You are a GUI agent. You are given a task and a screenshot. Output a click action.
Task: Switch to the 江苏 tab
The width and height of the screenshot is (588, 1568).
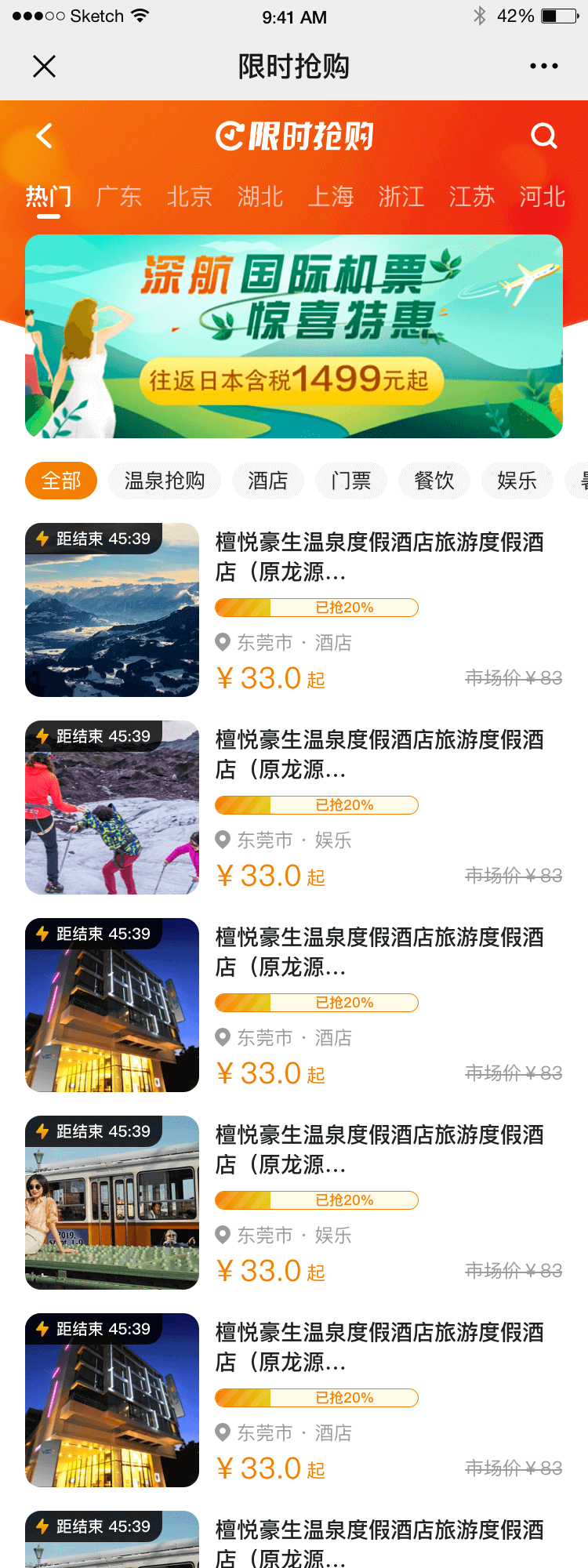click(x=472, y=196)
